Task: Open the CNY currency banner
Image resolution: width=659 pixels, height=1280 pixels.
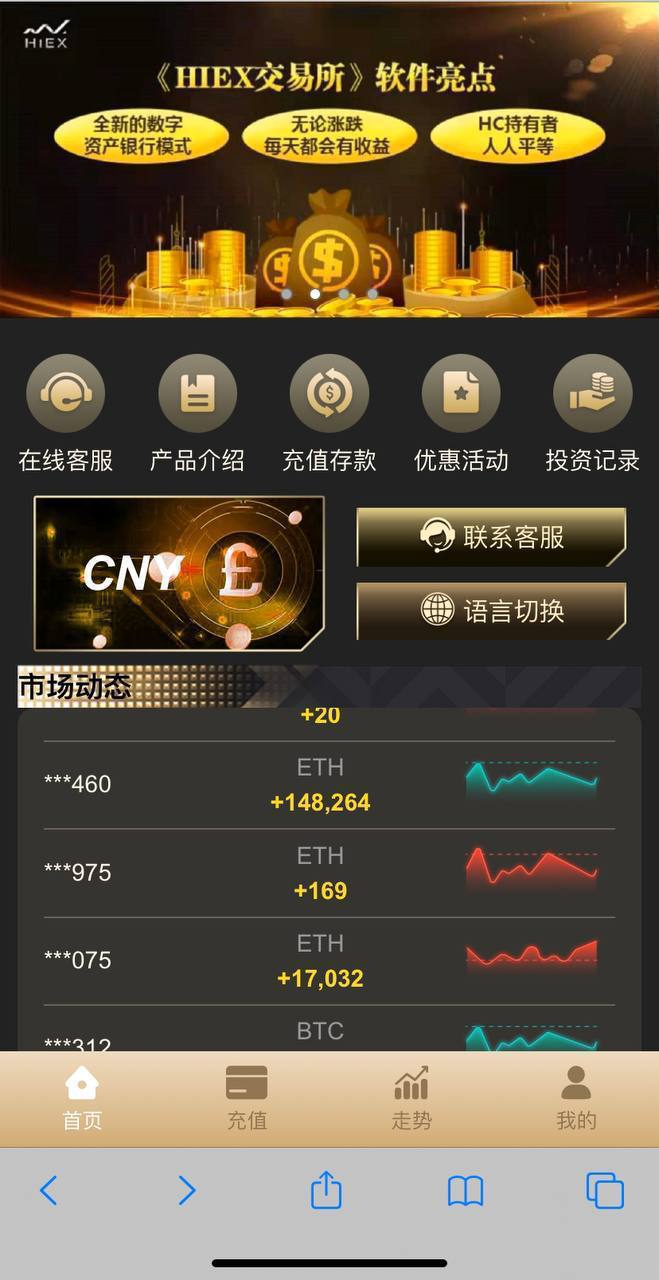Action: coord(179,573)
